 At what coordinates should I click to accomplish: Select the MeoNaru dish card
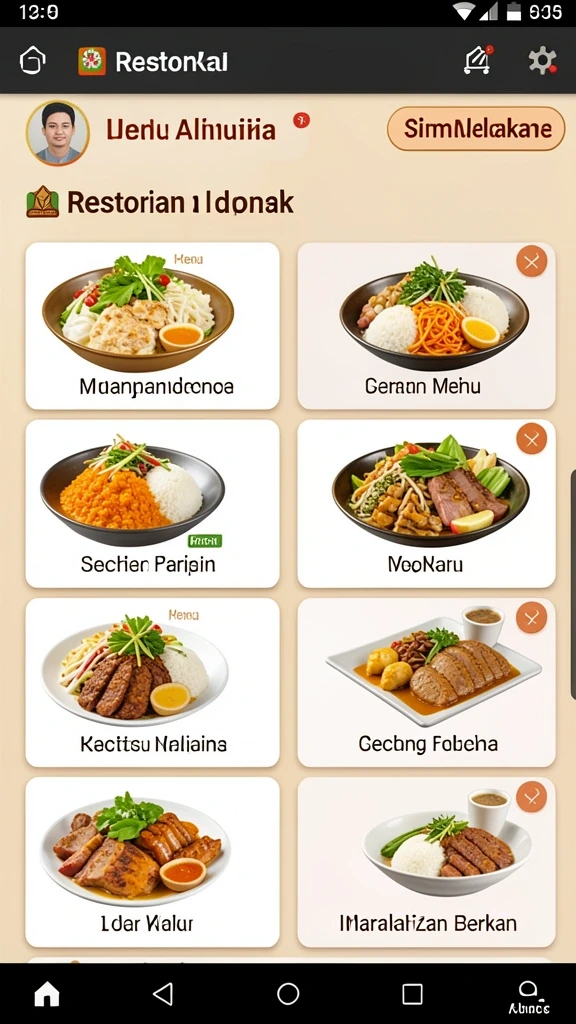(x=426, y=504)
